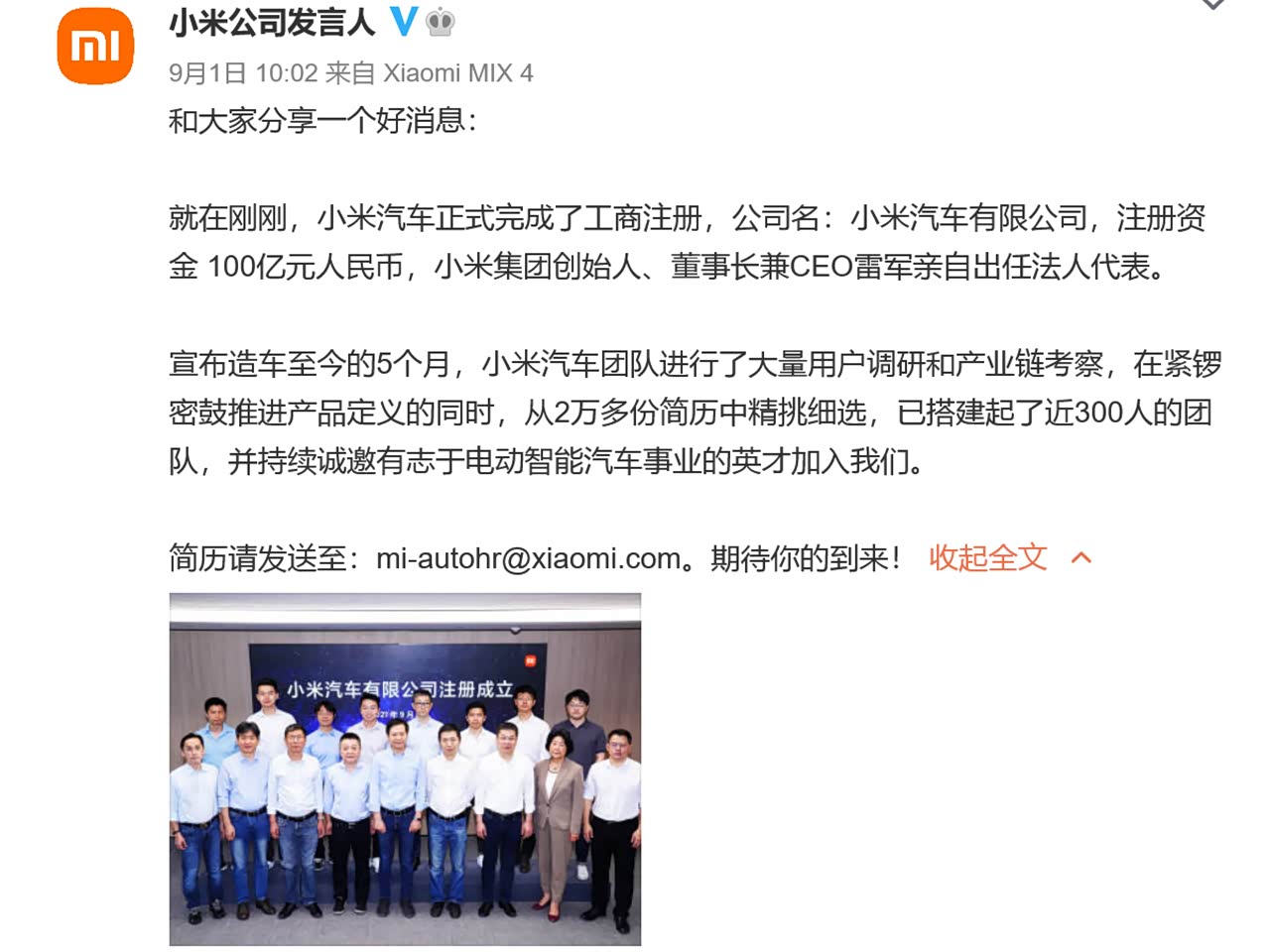Open the 小米公司发言人 username

(x=272, y=22)
